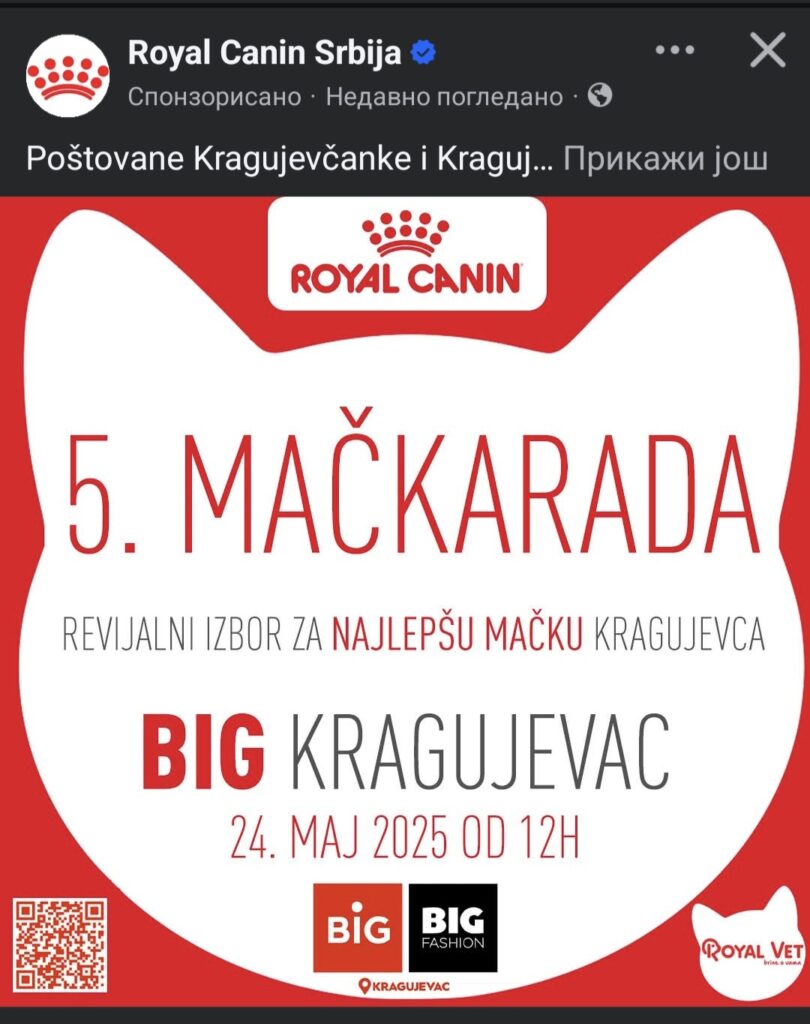Close the sponsored post
Screen dimensions: 810x1024
point(767,50)
